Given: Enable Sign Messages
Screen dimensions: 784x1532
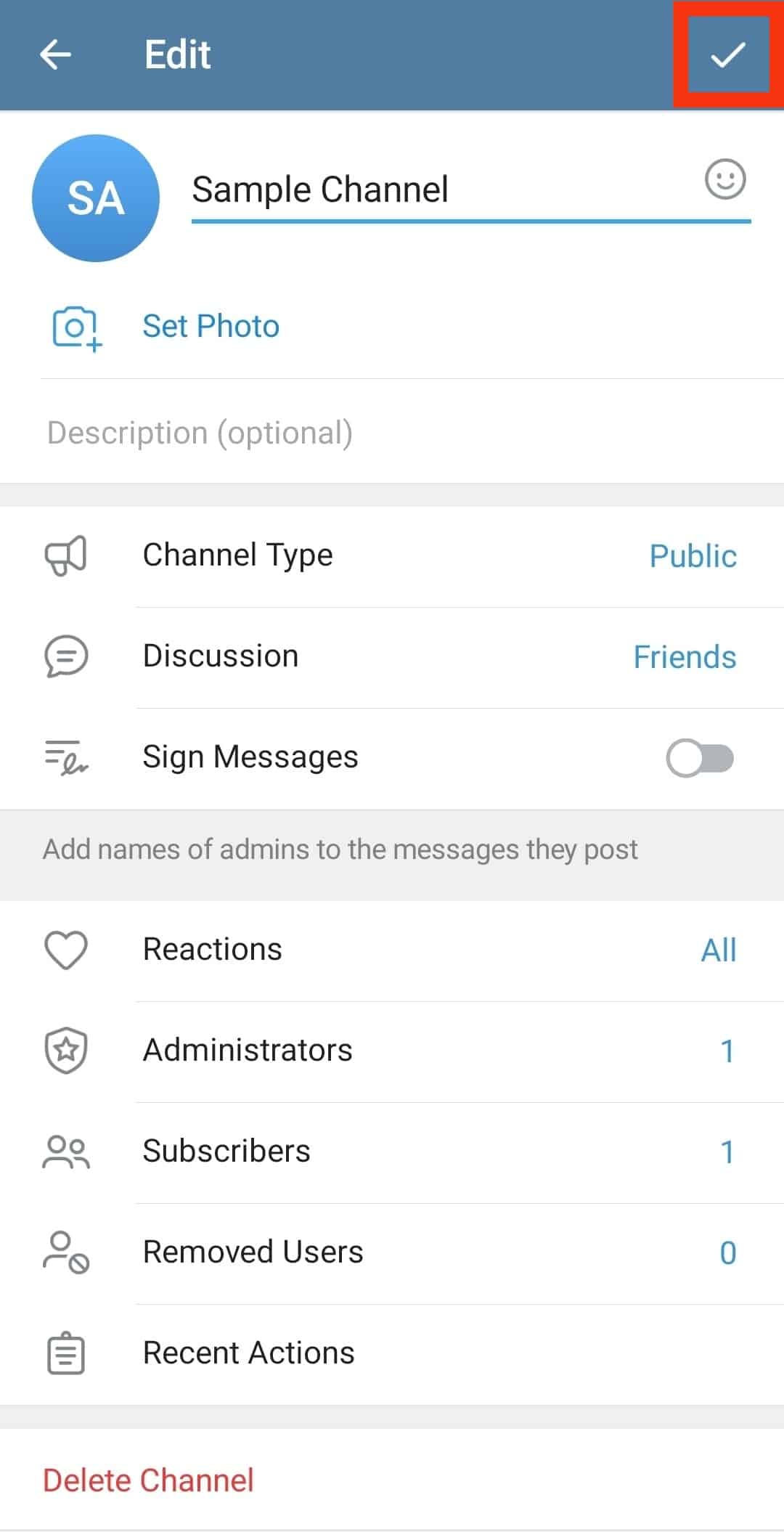Looking at the screenshot, I should pos(700,758).
